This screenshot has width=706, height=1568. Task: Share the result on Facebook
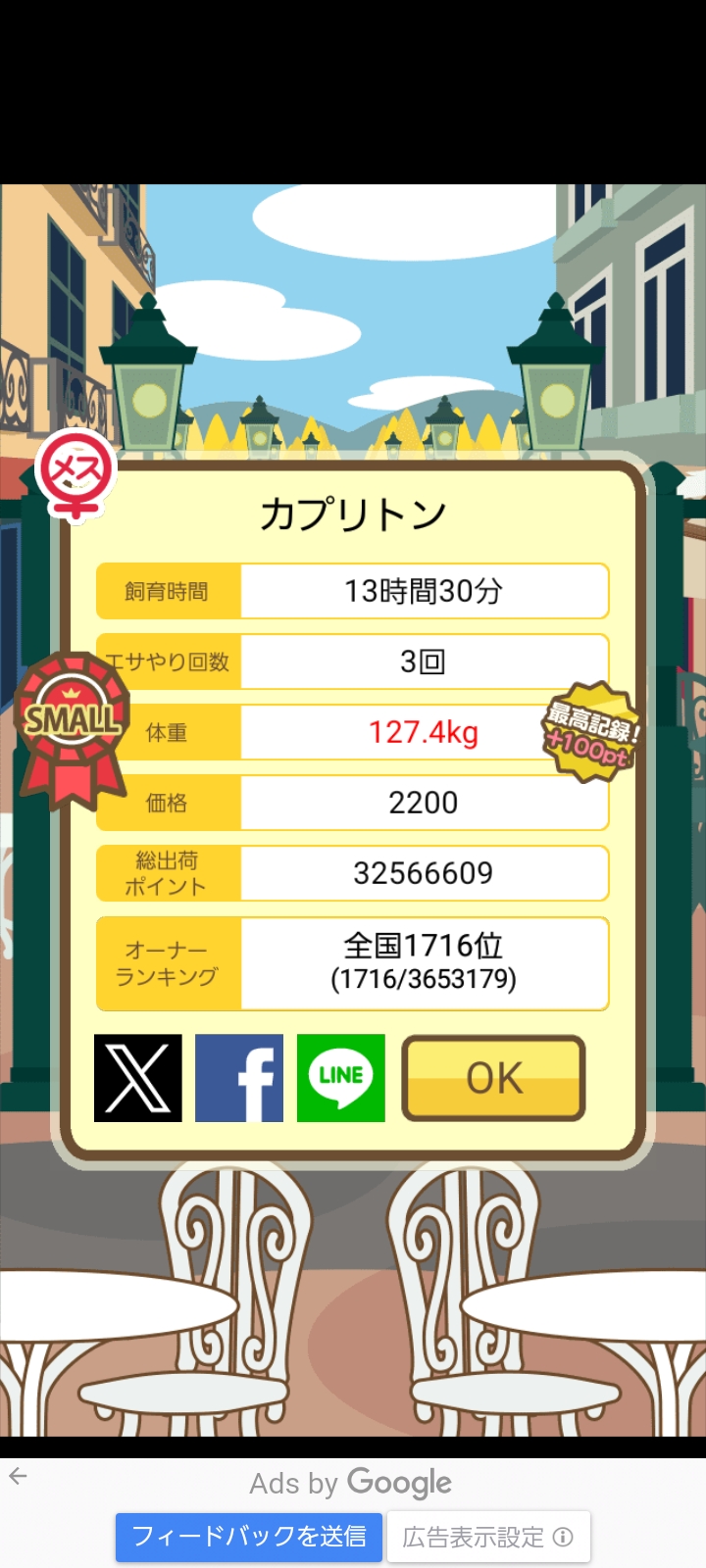point(239,1078)
